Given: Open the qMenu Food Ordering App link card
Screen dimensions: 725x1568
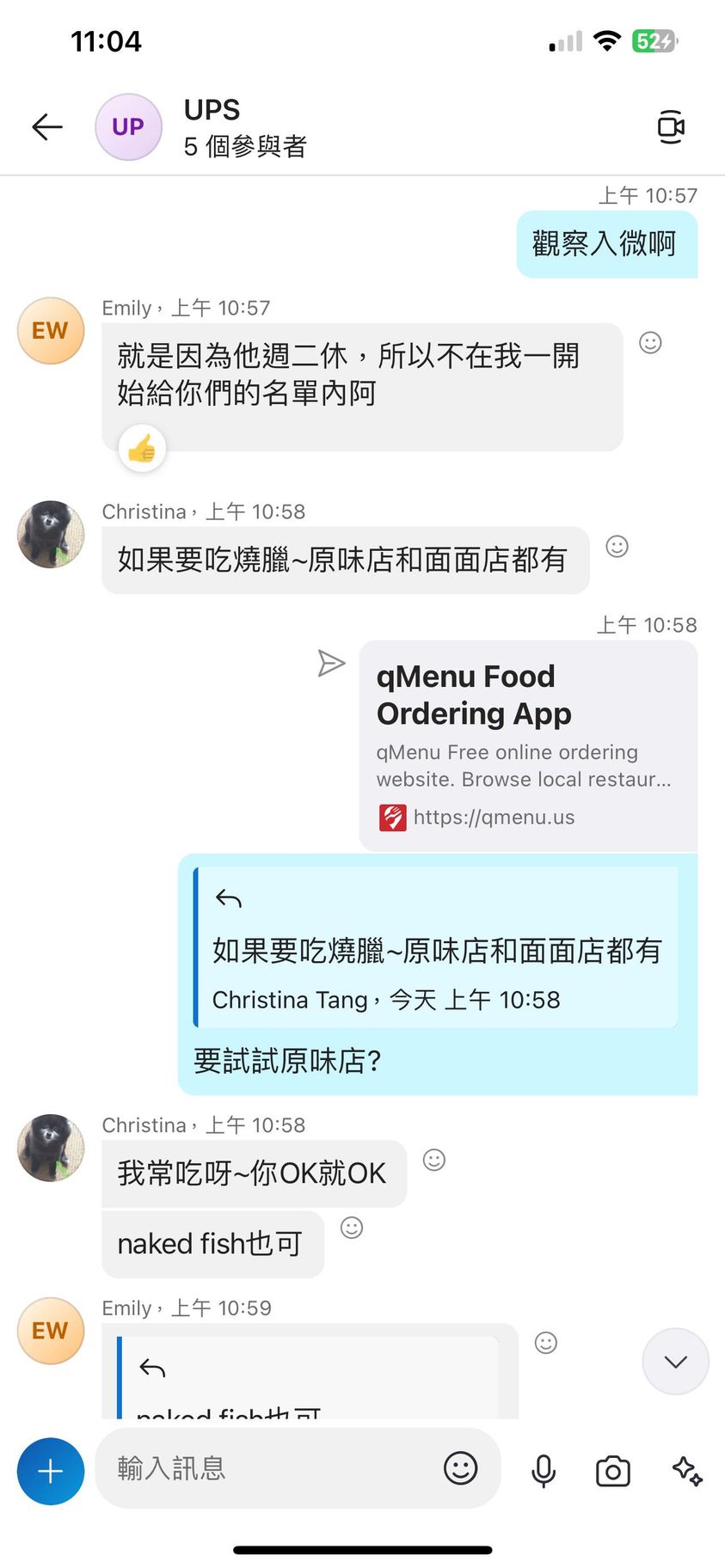Looking at the screenshot, I should pos(527,744).
